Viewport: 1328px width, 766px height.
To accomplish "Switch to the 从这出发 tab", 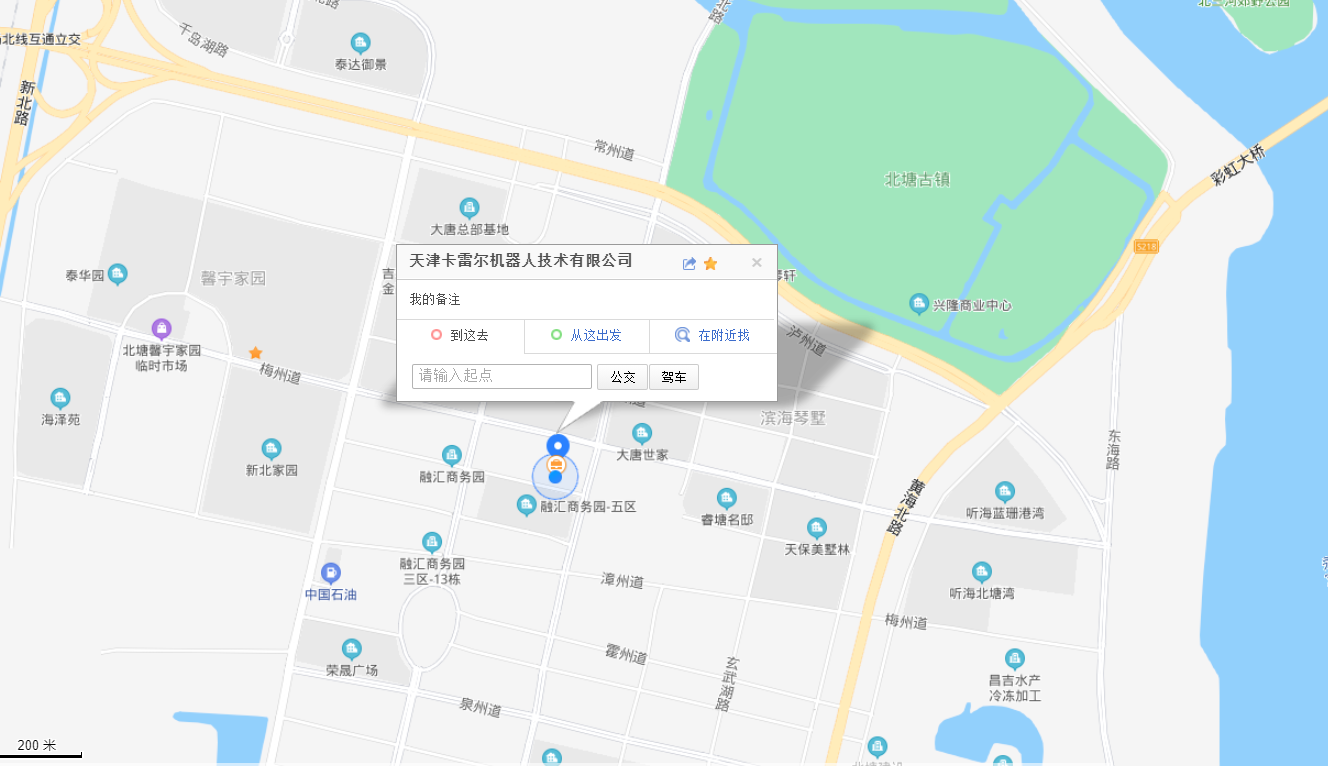I will tap(587, 336).
